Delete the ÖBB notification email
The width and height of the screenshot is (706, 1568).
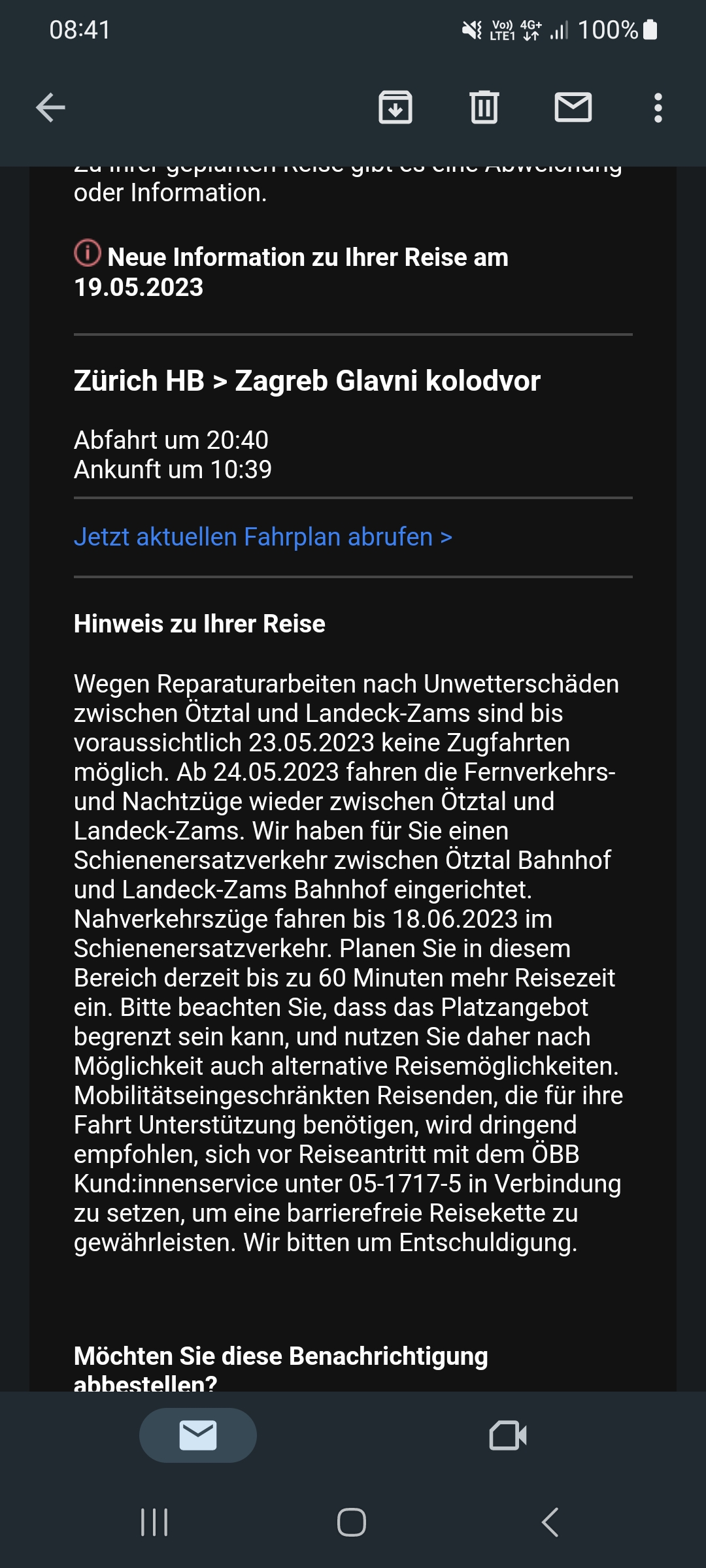[x=484, y=108]
